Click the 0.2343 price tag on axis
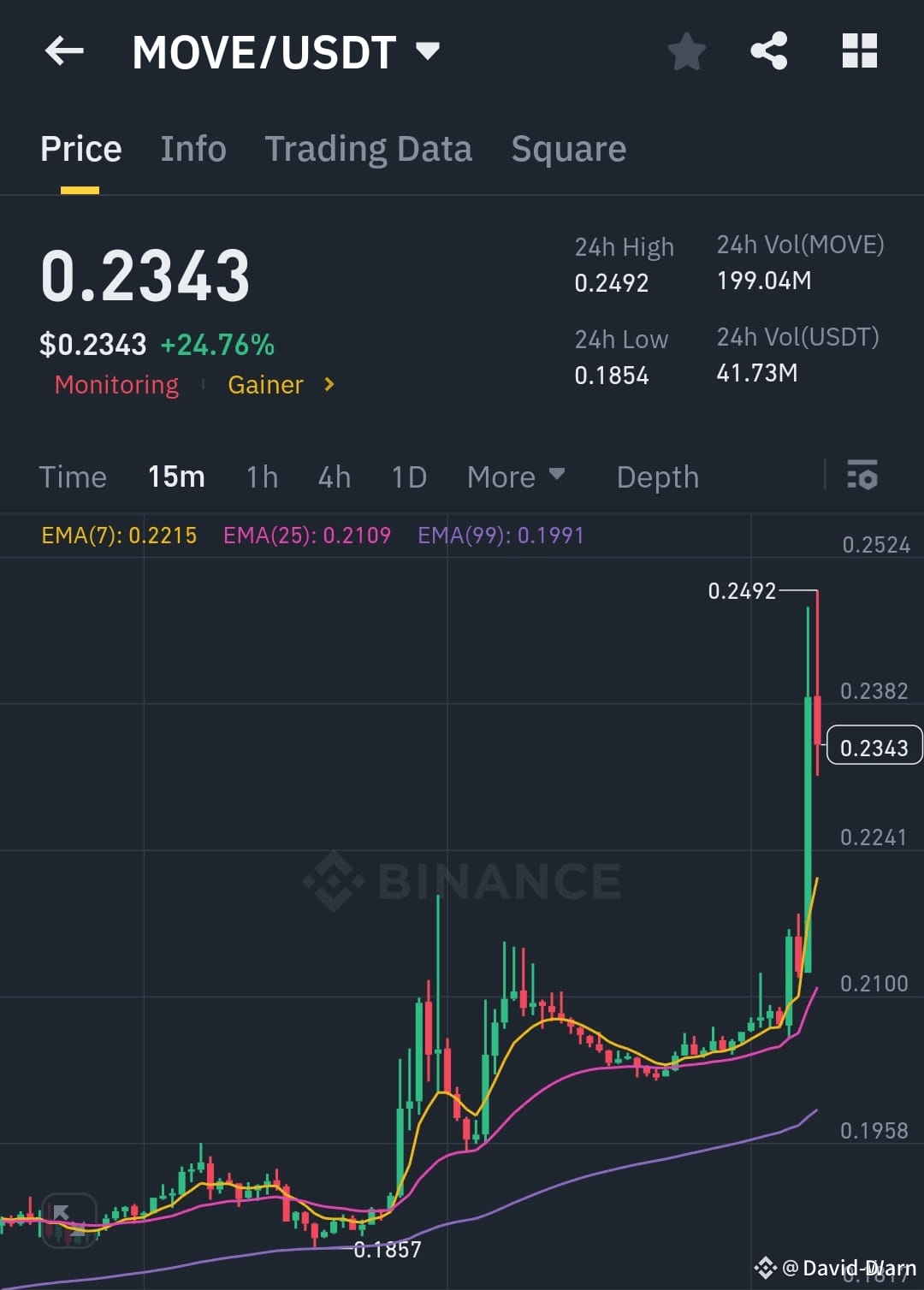The image size is (924, 1290). [x=874, y=746]
